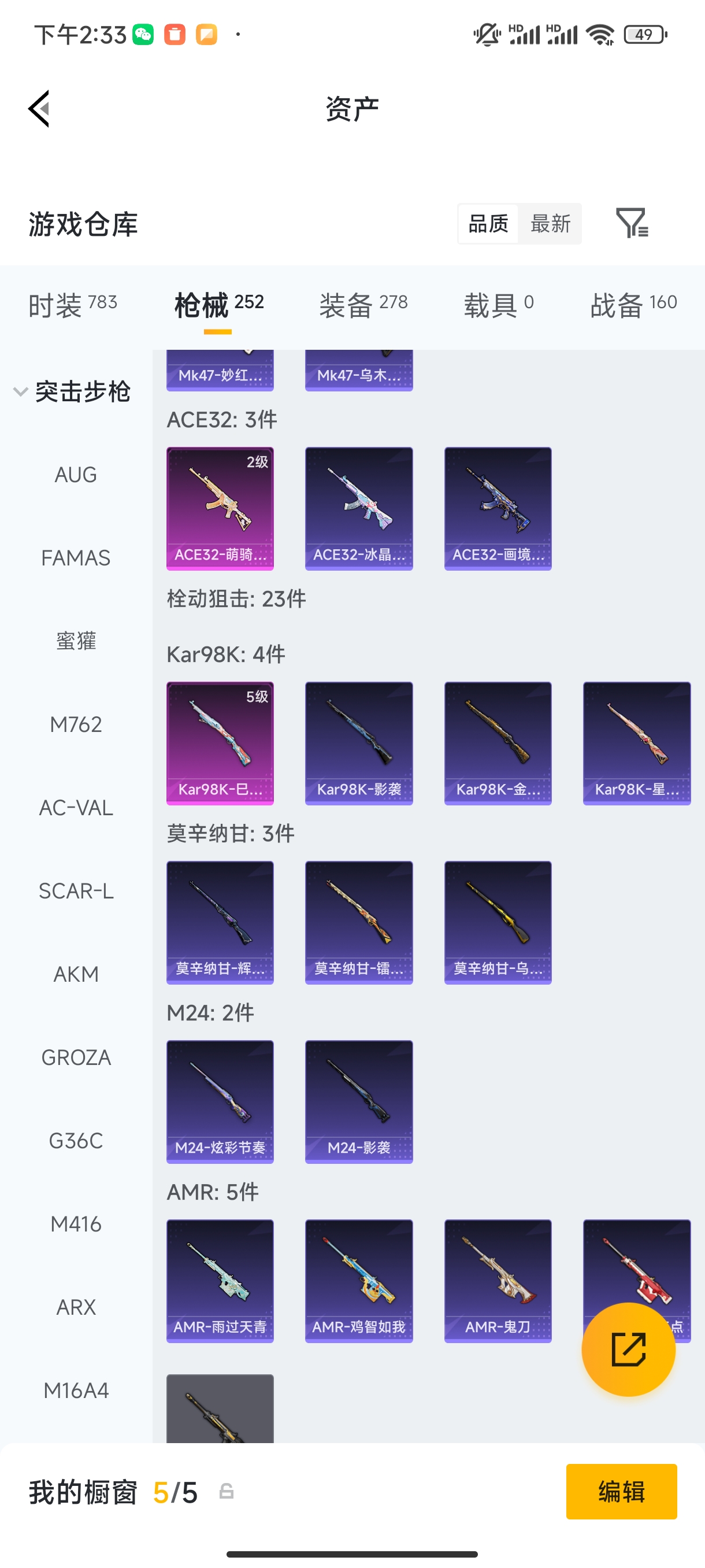Collapse the 突击步枪 category
This screenshot has width=705, height=1568.
[x=73, y=391]
